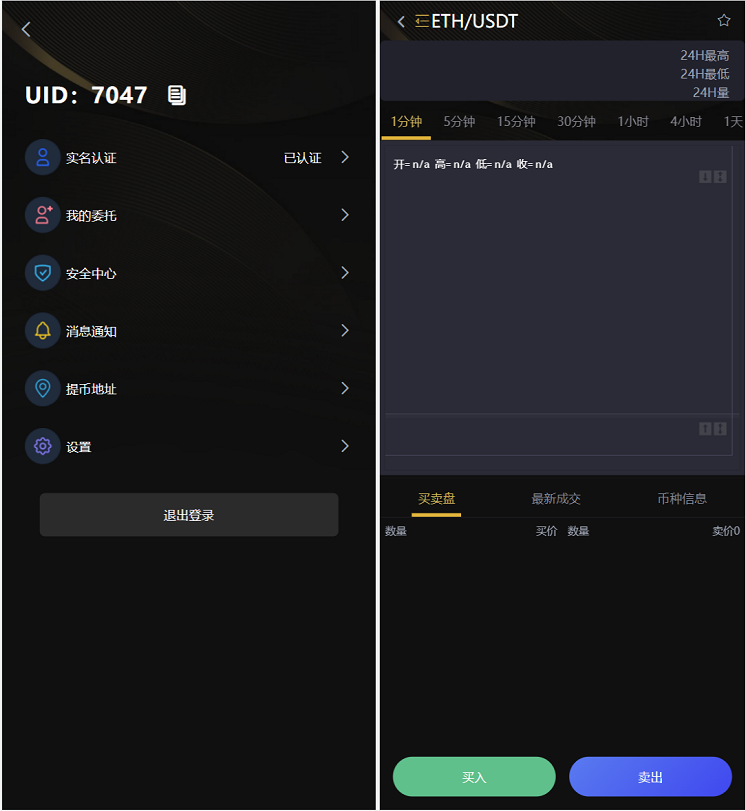The height and width of the screenshot is (811, 745).
Task: Click the copy UID icon
Action: [177, 94]
